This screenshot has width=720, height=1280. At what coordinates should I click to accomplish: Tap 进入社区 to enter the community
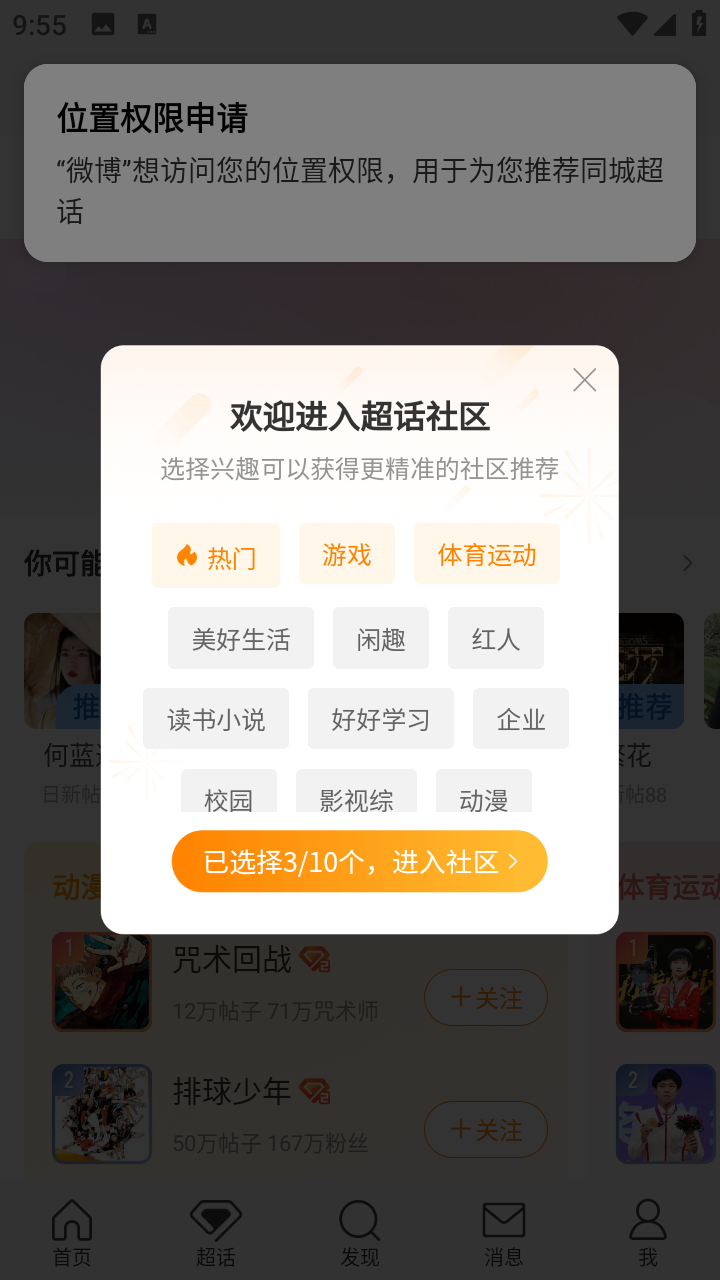[x=359, y=861]
